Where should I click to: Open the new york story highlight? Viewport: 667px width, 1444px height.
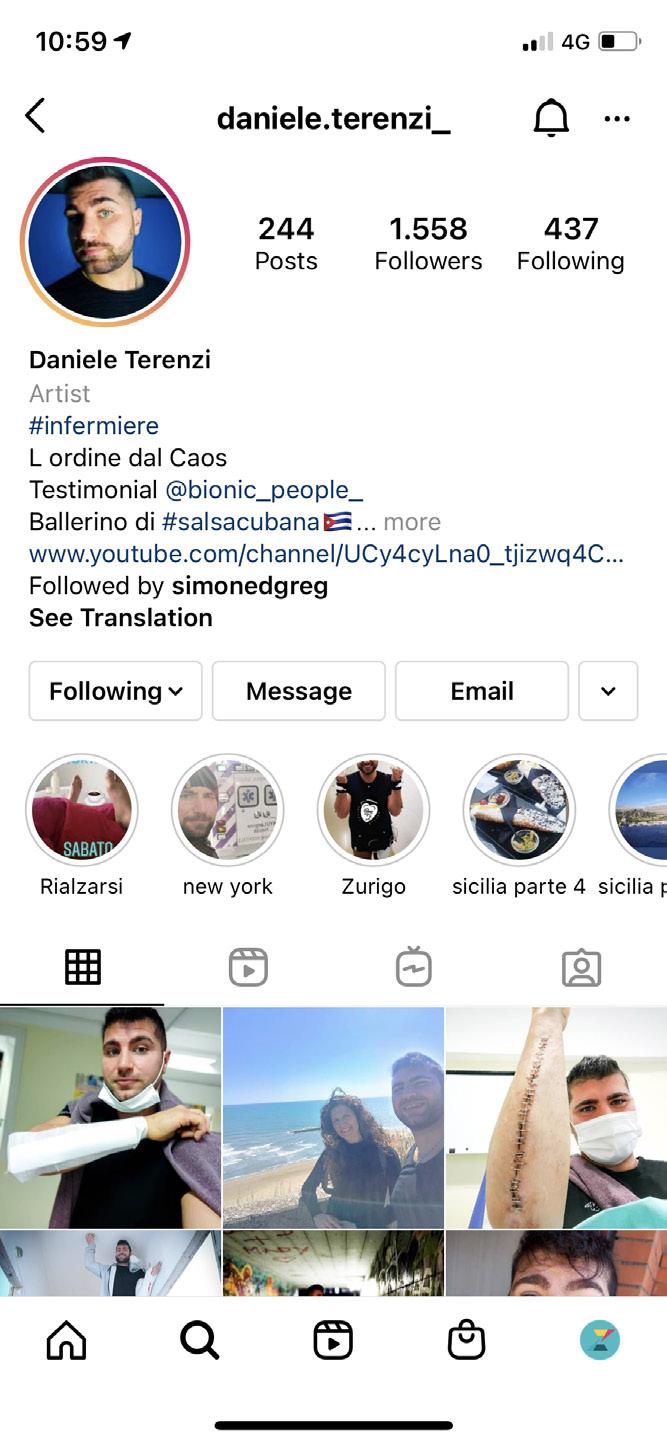[228, 810]
